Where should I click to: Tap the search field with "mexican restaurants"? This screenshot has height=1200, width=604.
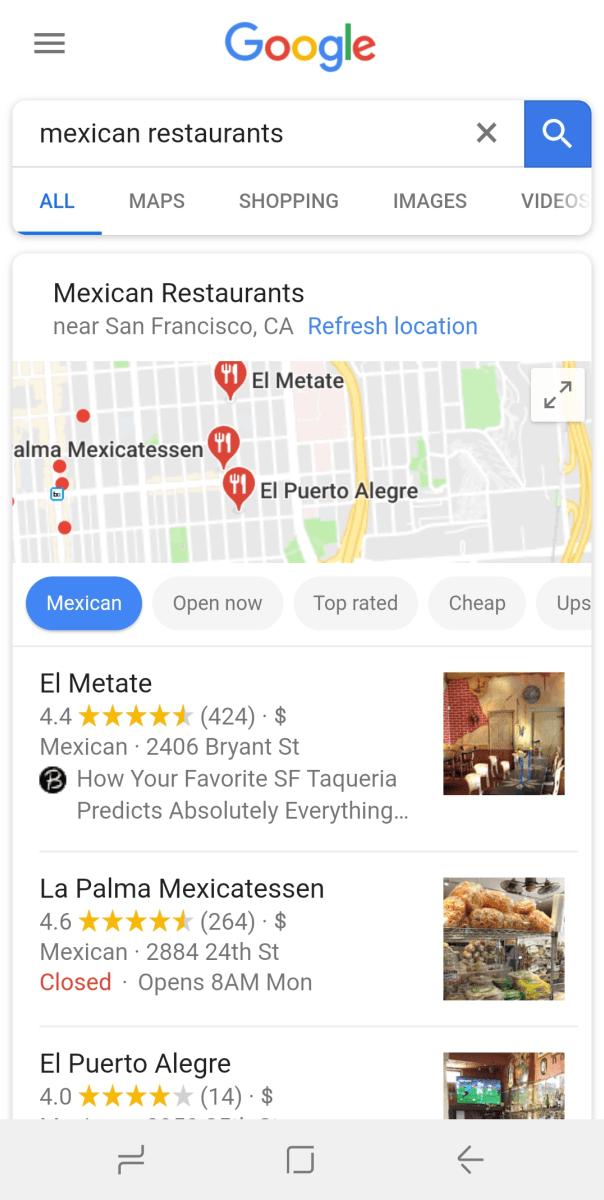tap(240, 133)
